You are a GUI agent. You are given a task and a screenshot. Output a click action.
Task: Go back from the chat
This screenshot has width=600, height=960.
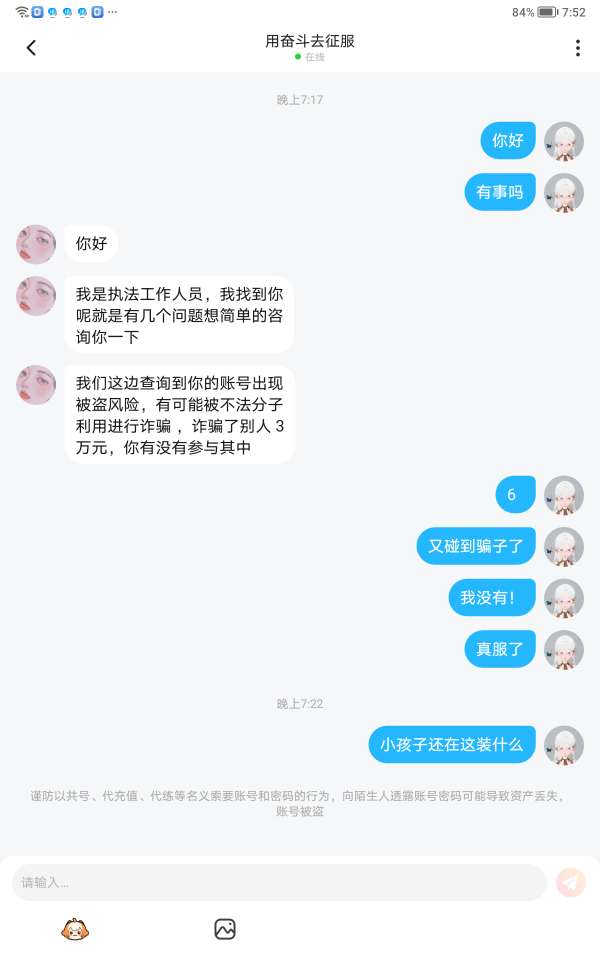pyautogui.click(x=31, y=48)
